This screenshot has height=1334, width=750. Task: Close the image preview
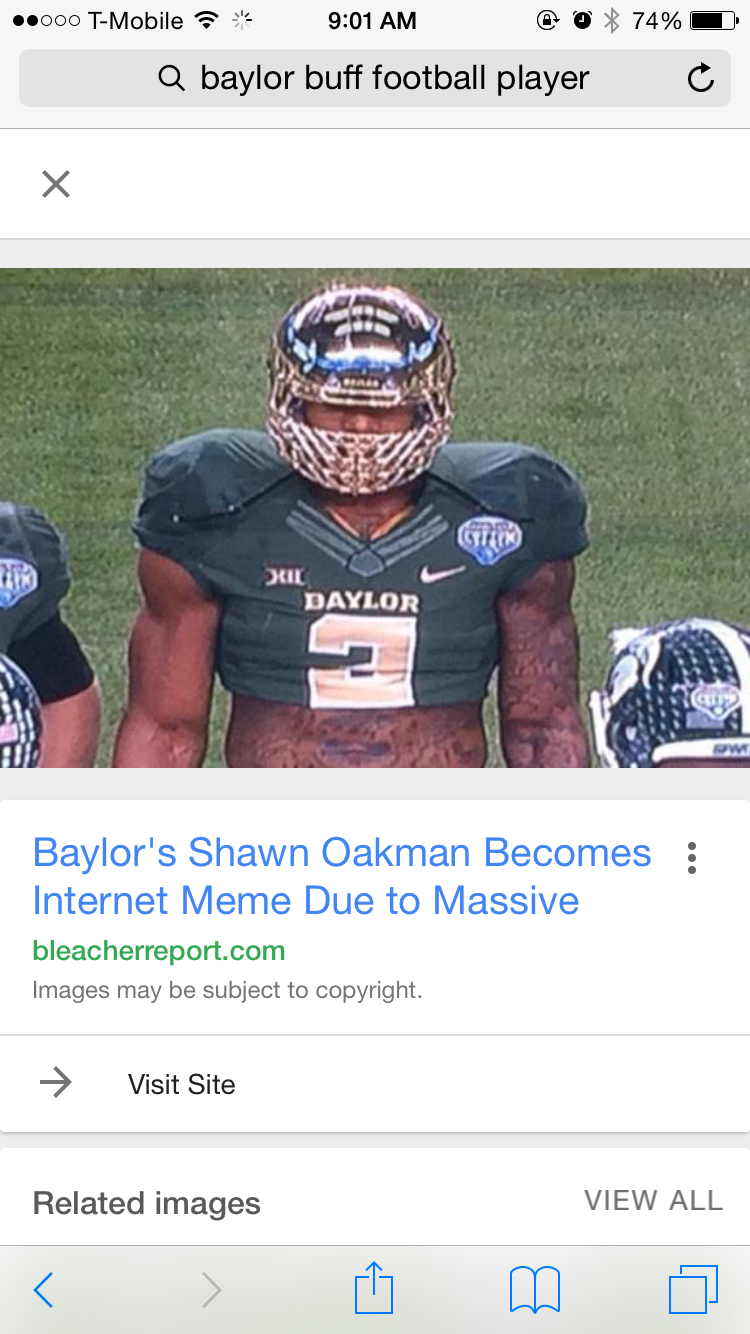coord(56,184)
